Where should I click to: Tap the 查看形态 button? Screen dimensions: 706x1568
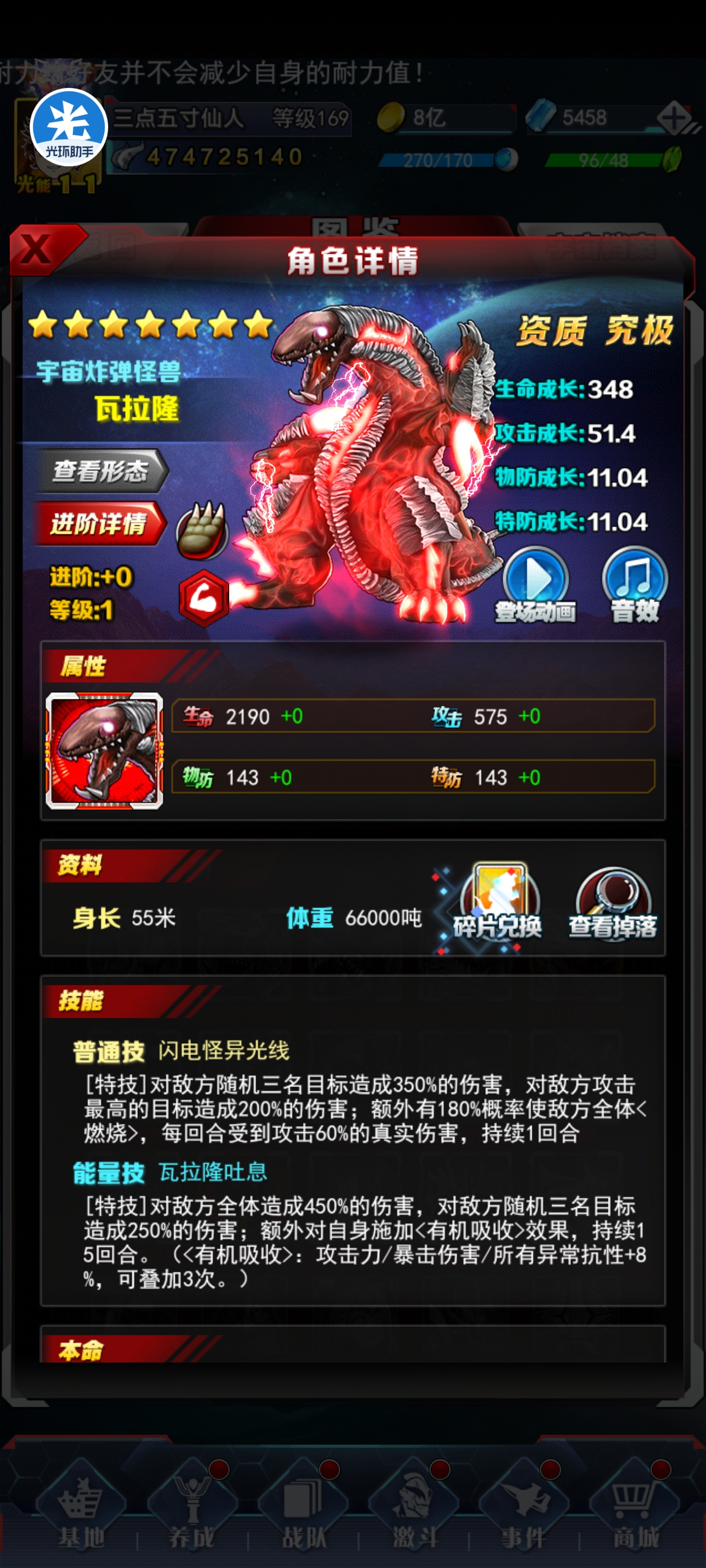100,470
